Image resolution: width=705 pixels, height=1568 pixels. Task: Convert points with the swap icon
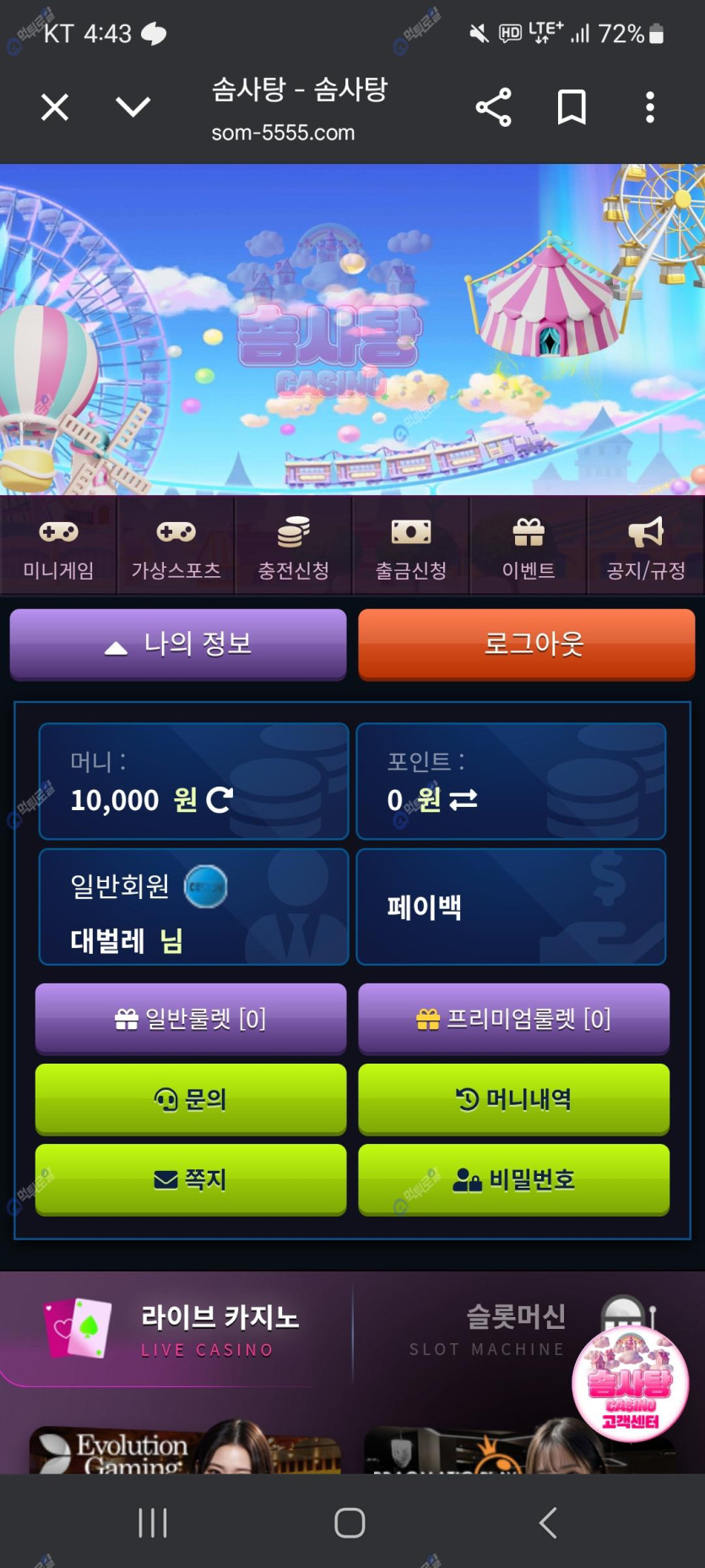coord(464,799)
